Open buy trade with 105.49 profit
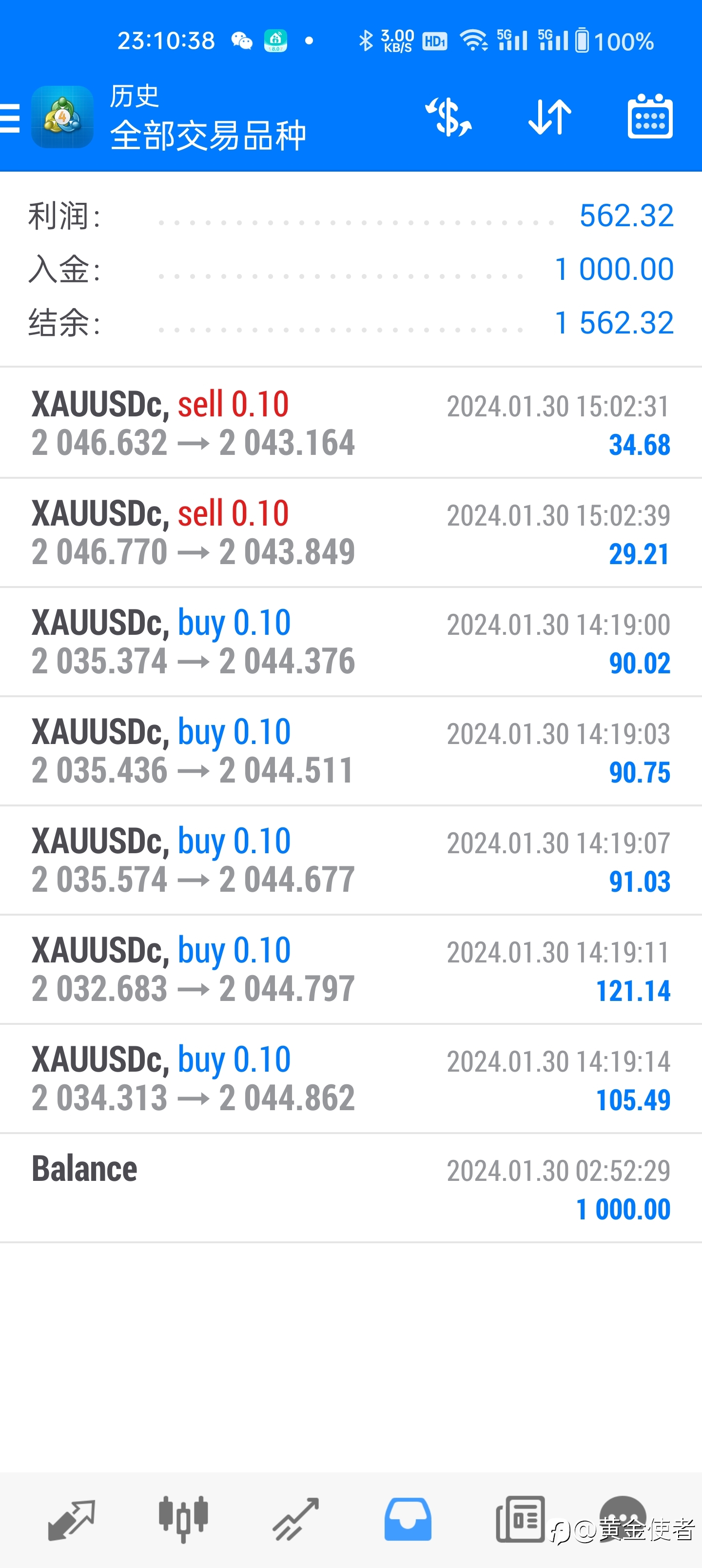The image size is (702, 1568). coord(351,1078)
